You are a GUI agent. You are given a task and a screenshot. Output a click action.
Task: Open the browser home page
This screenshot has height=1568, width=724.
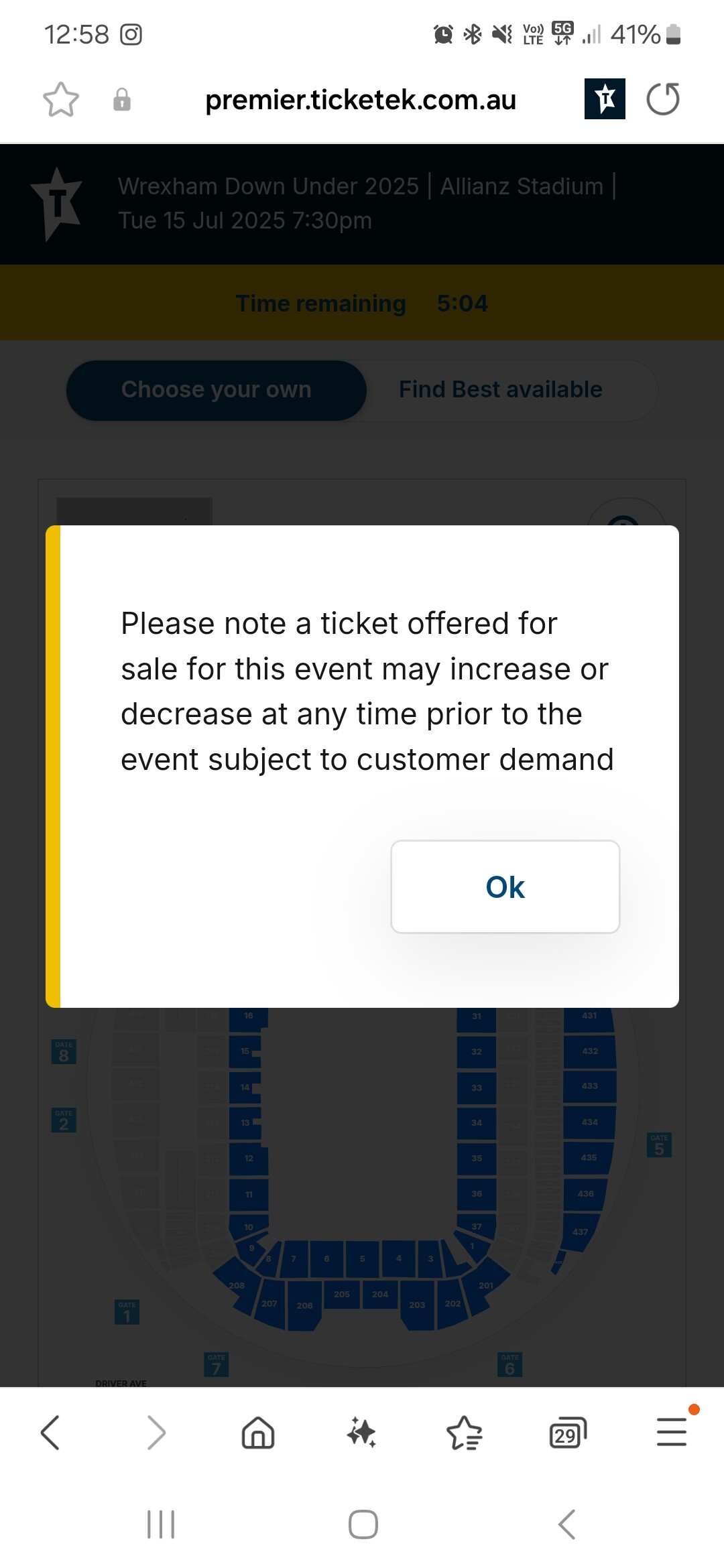[258, 1433]
